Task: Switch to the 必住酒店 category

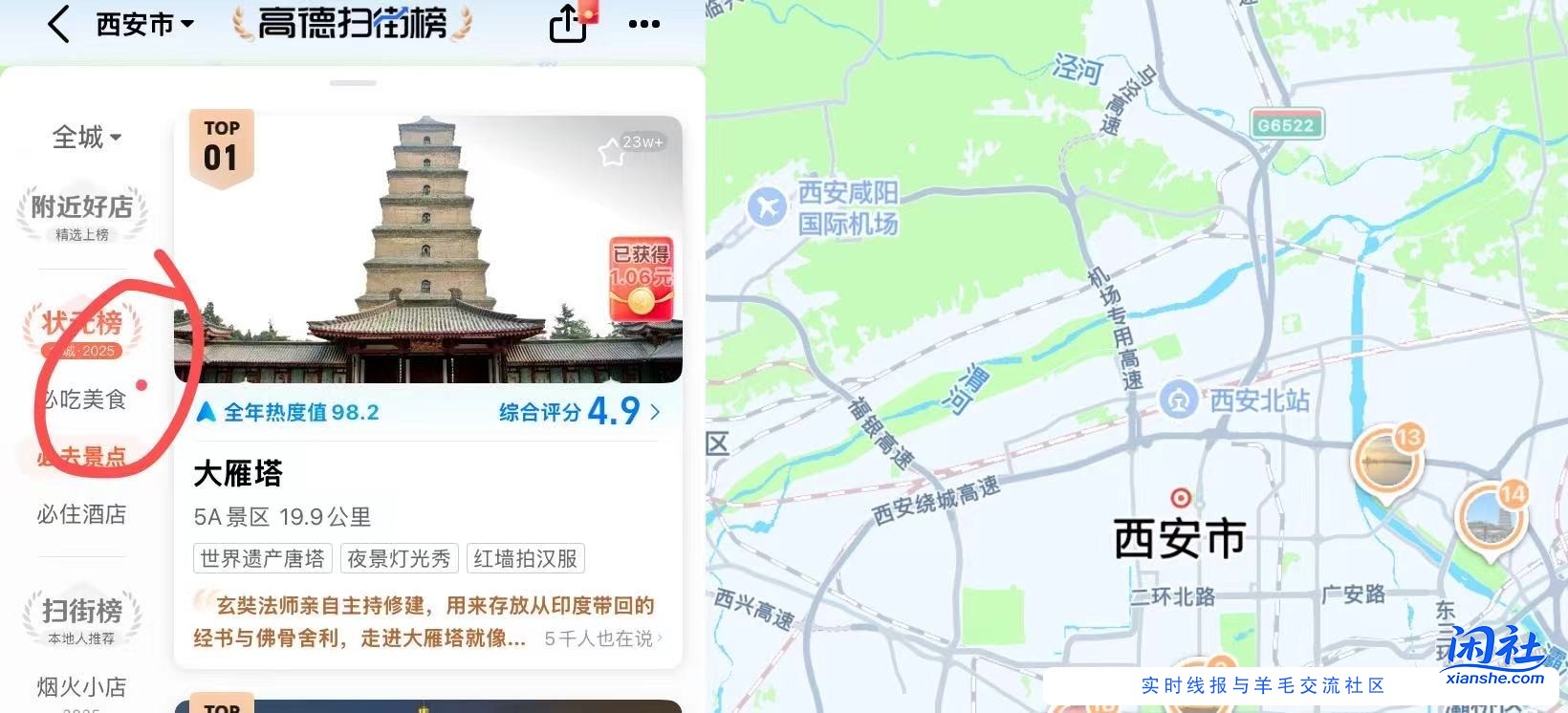Action: click(82, 514)
